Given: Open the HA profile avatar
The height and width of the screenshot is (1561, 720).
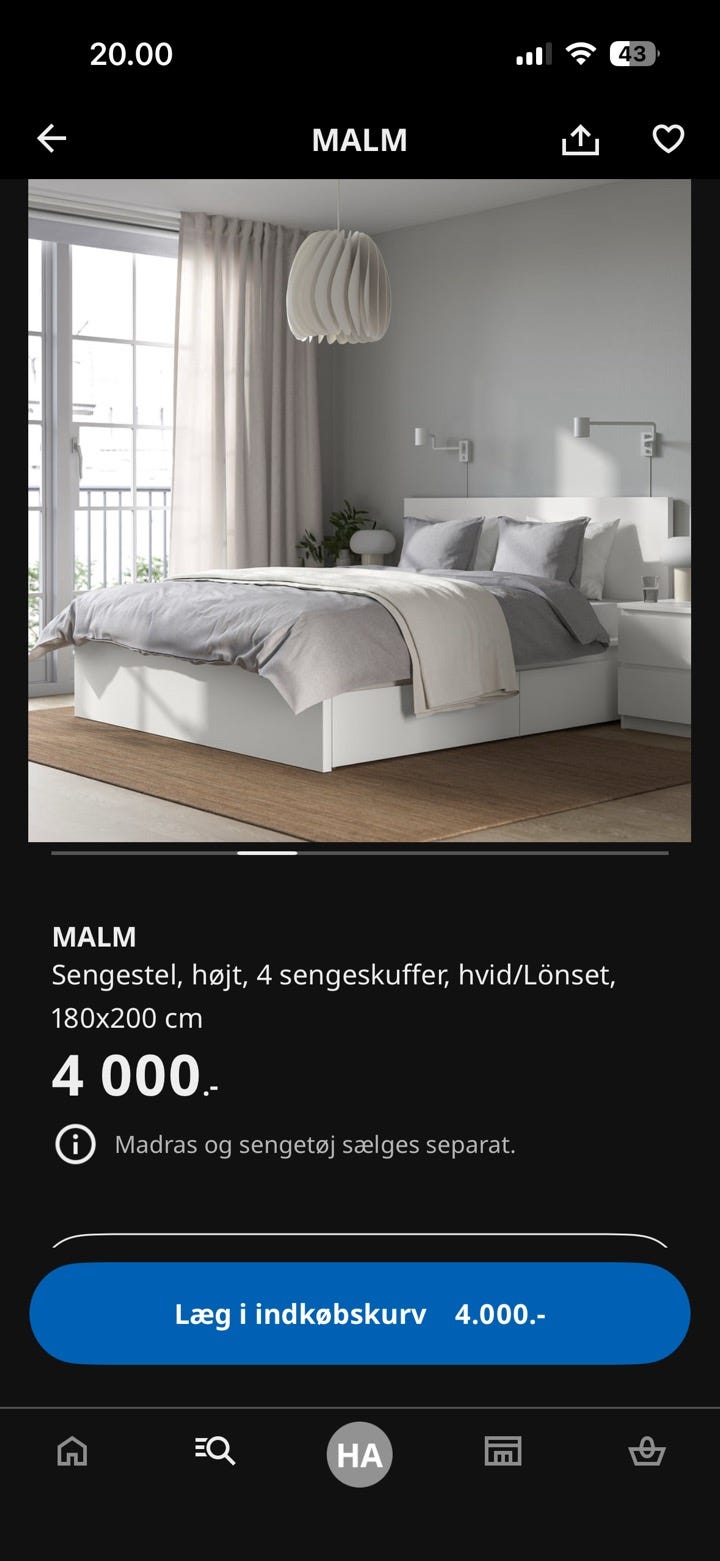Looking at the screenshot, I should [x=359, y=1453].
